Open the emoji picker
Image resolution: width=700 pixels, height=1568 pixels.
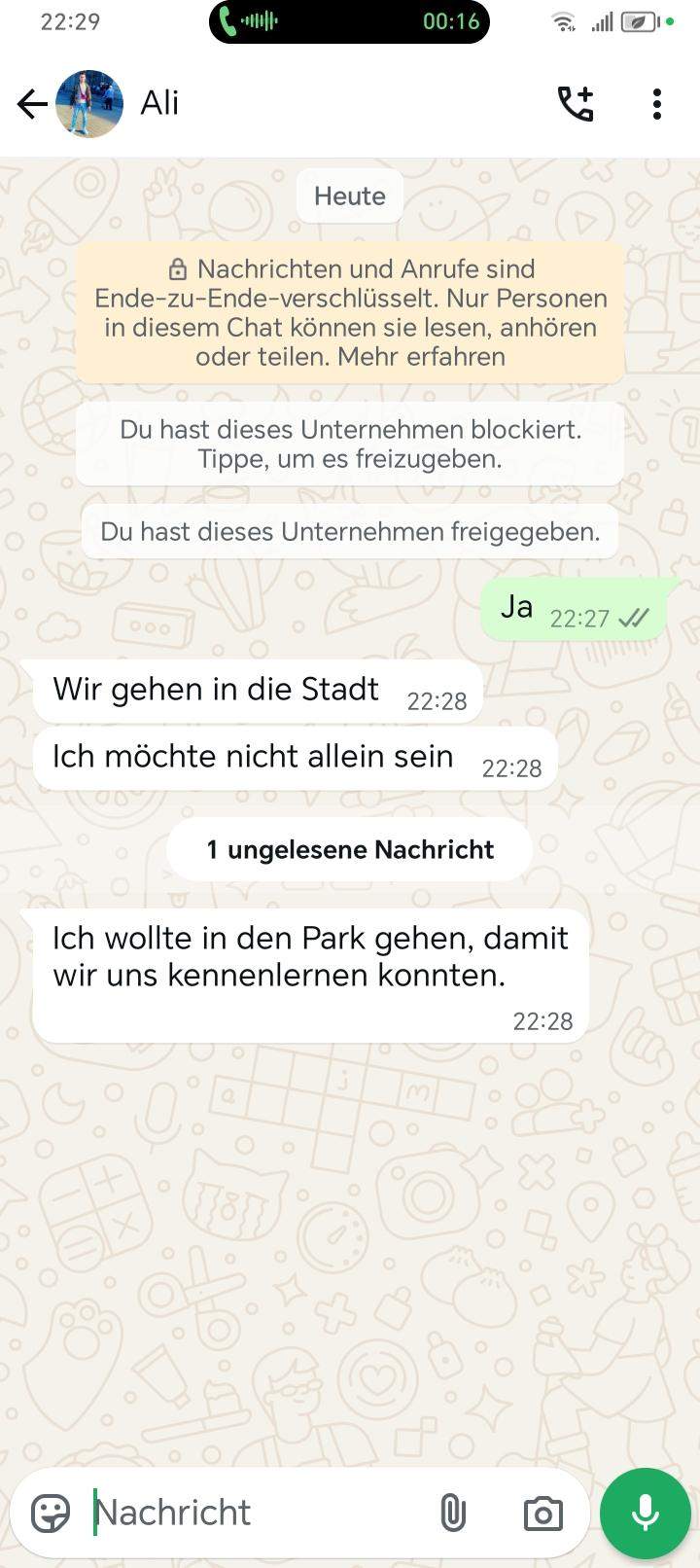click(x=48, y=1512)
